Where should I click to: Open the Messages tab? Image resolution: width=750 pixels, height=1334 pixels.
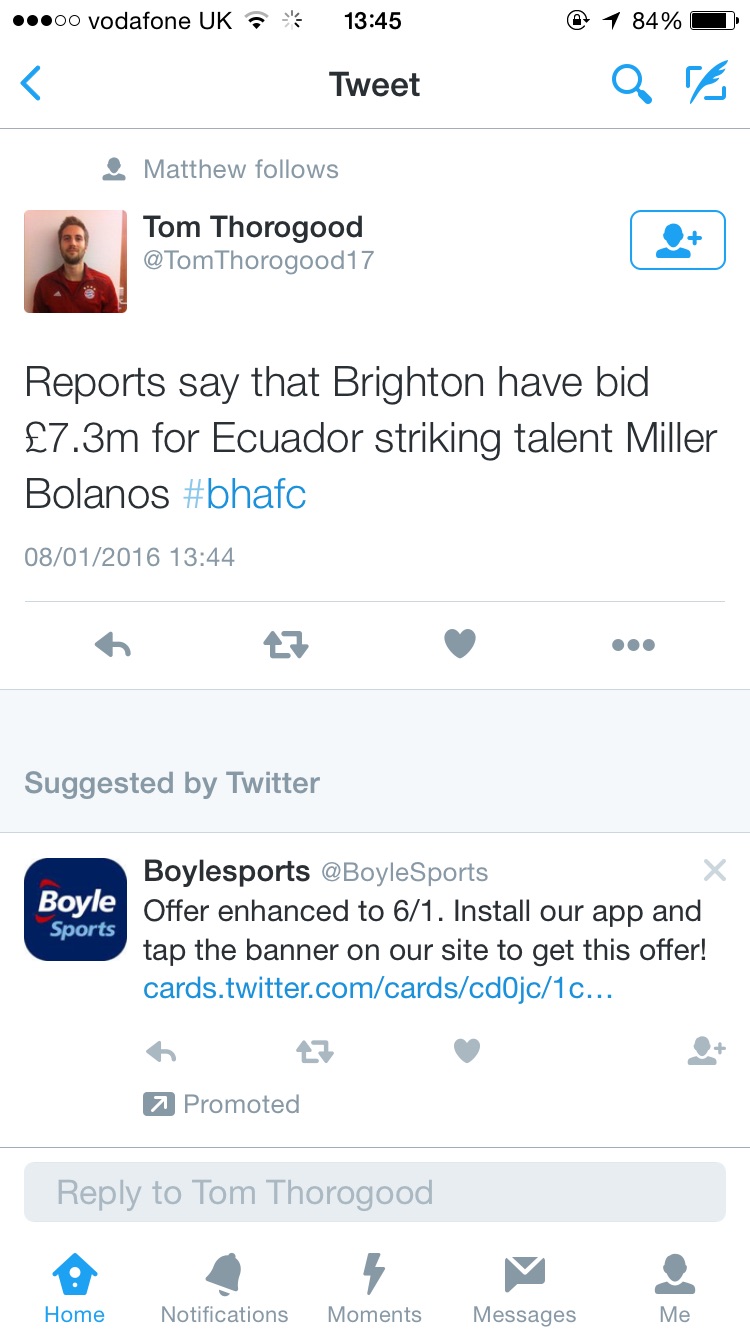[x=524, y=1288]
